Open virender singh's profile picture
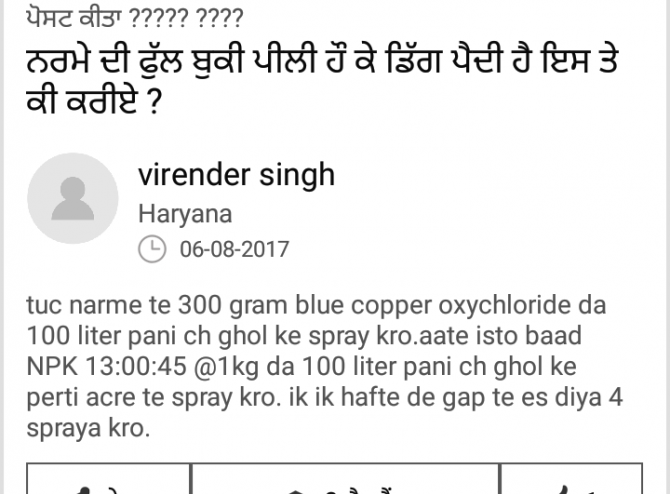Viewport: 670px width, 494px height. pyautogui.click(x=72, y=200)
